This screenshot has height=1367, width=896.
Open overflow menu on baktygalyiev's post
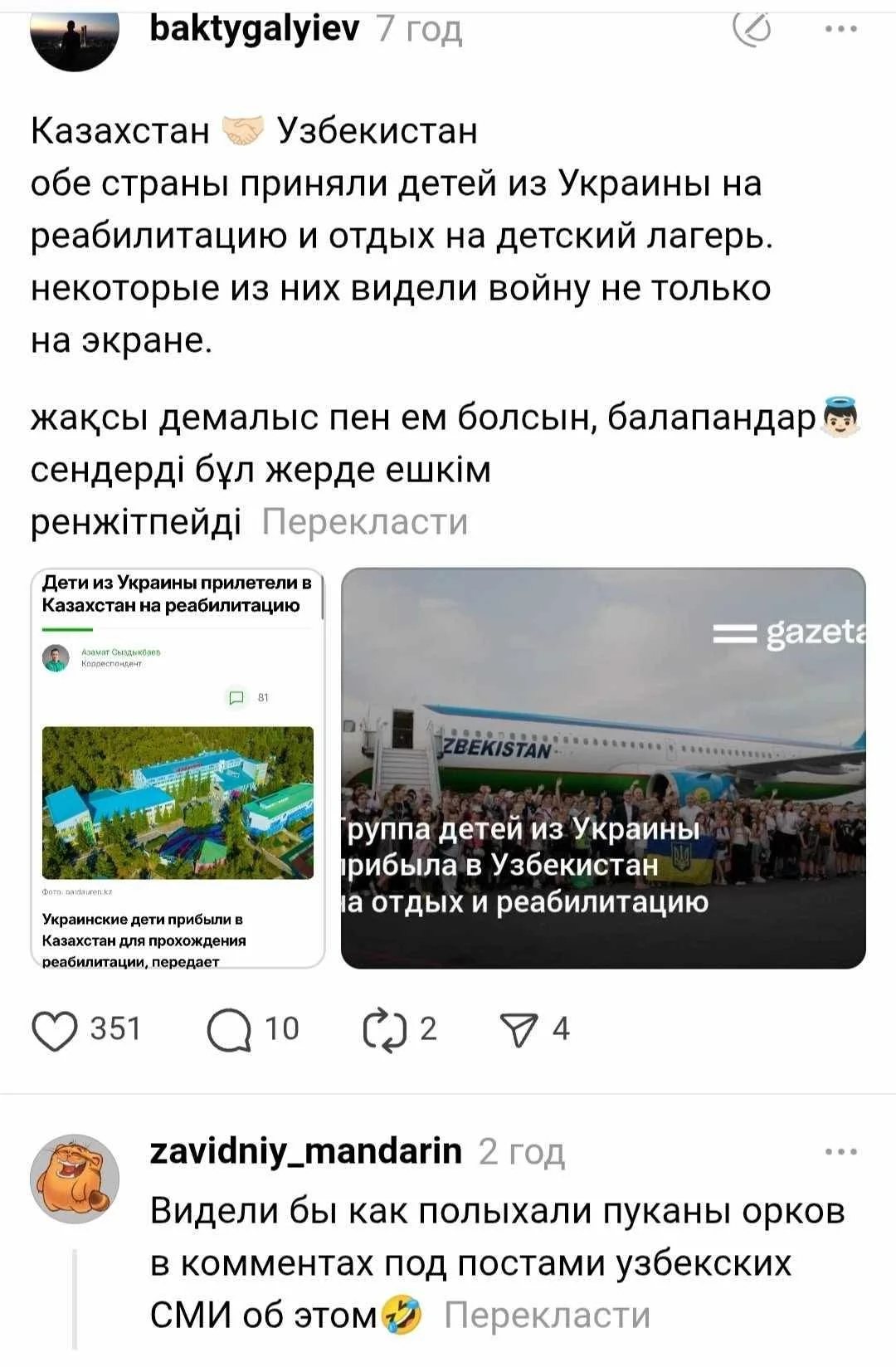coord(840,29)
